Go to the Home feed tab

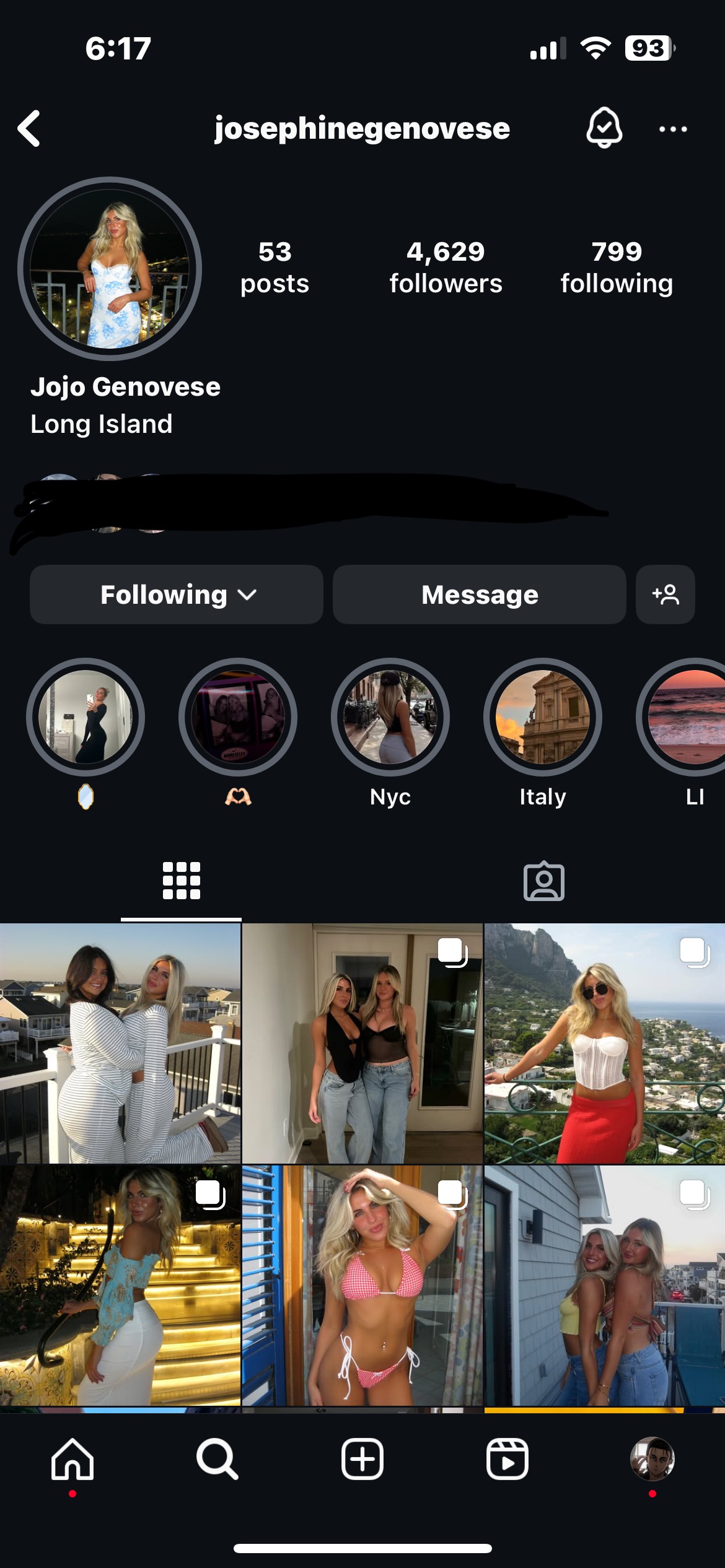coord(72,1459)
